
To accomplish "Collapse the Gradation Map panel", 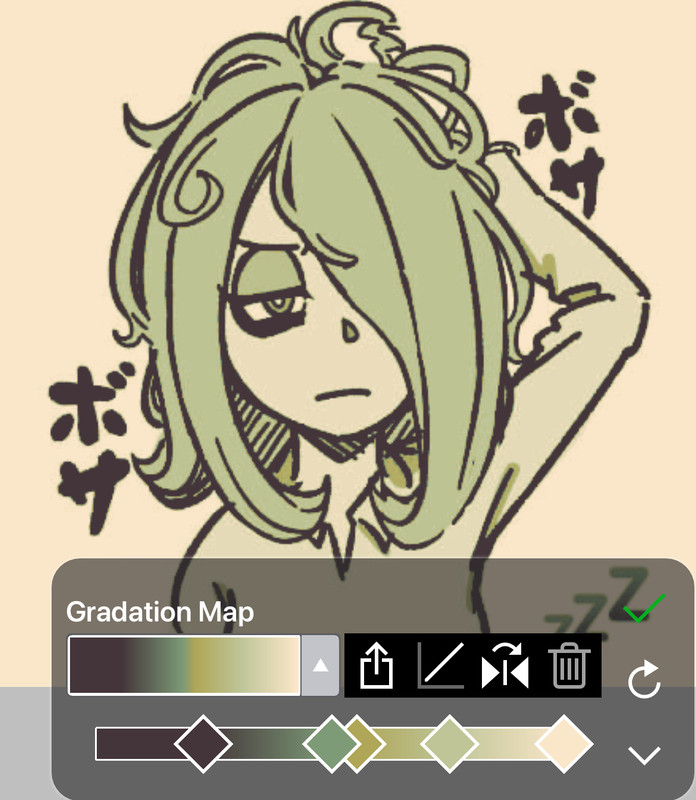I will tap(643, 754).
